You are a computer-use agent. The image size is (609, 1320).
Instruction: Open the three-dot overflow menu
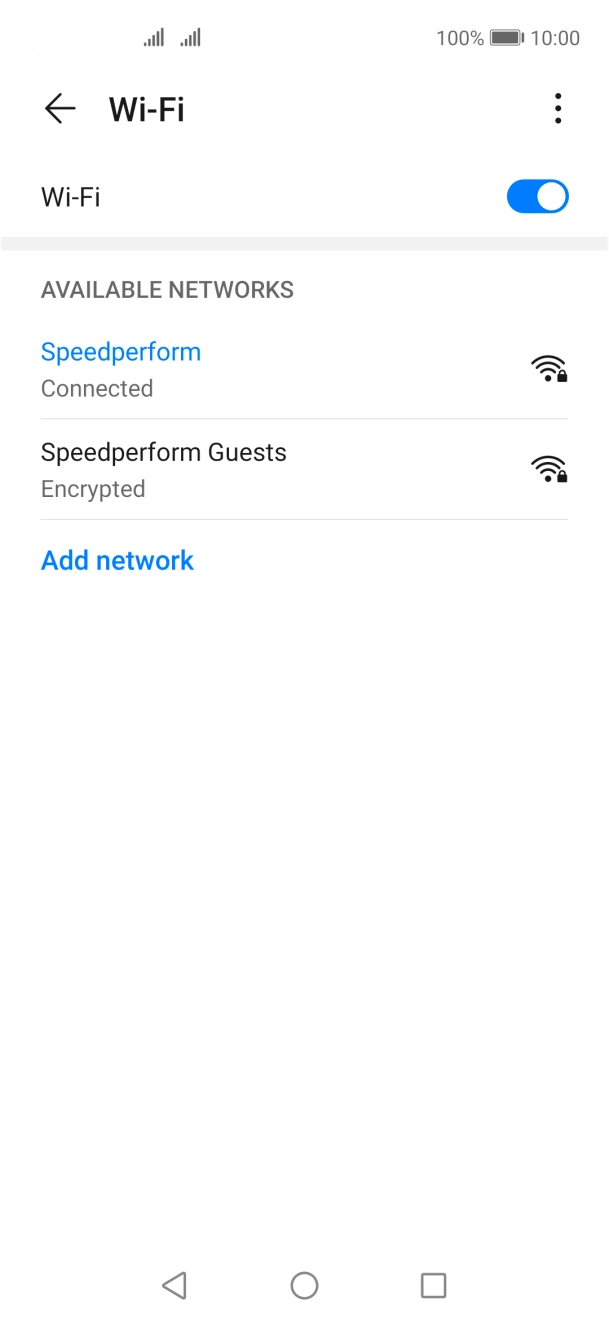557,109
